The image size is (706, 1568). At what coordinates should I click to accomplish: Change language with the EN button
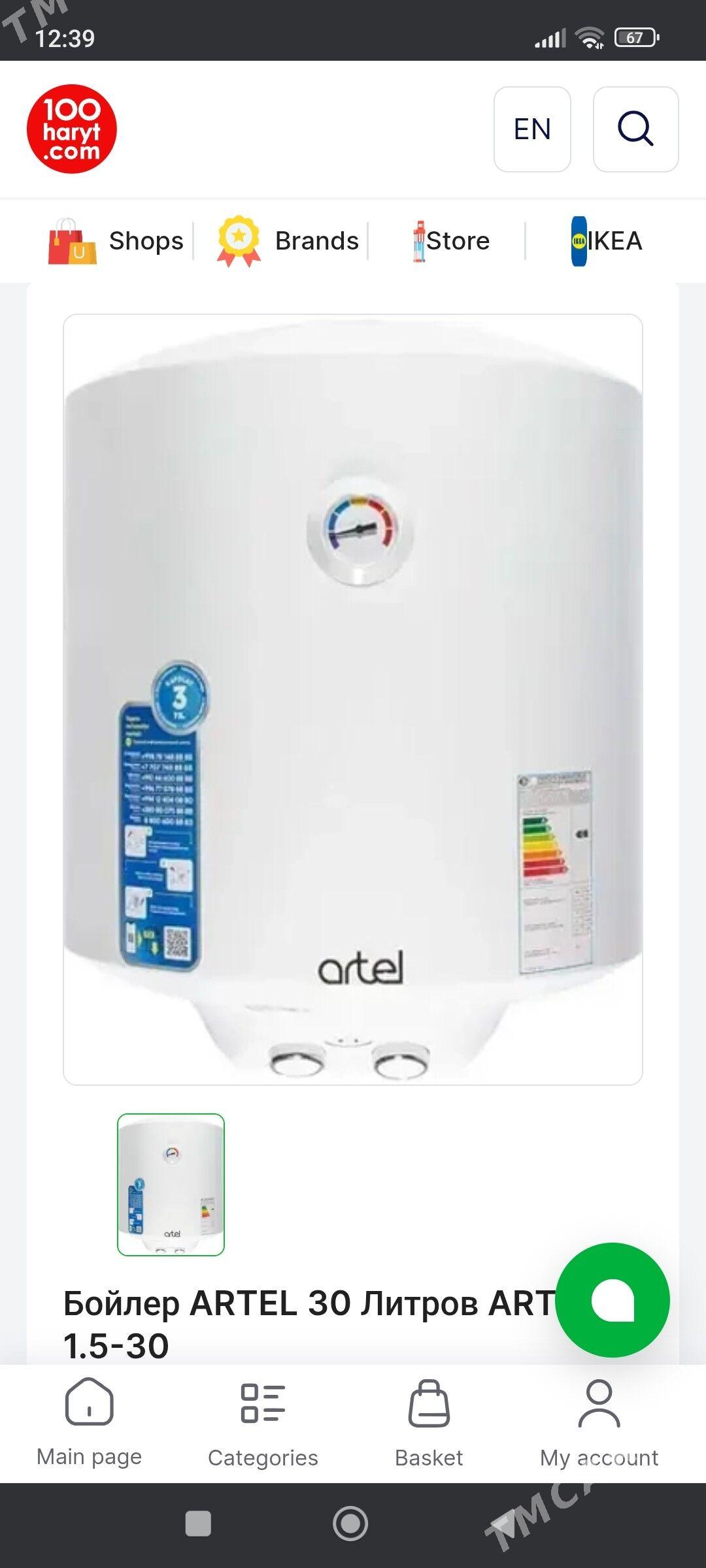[x=532, y=129]
